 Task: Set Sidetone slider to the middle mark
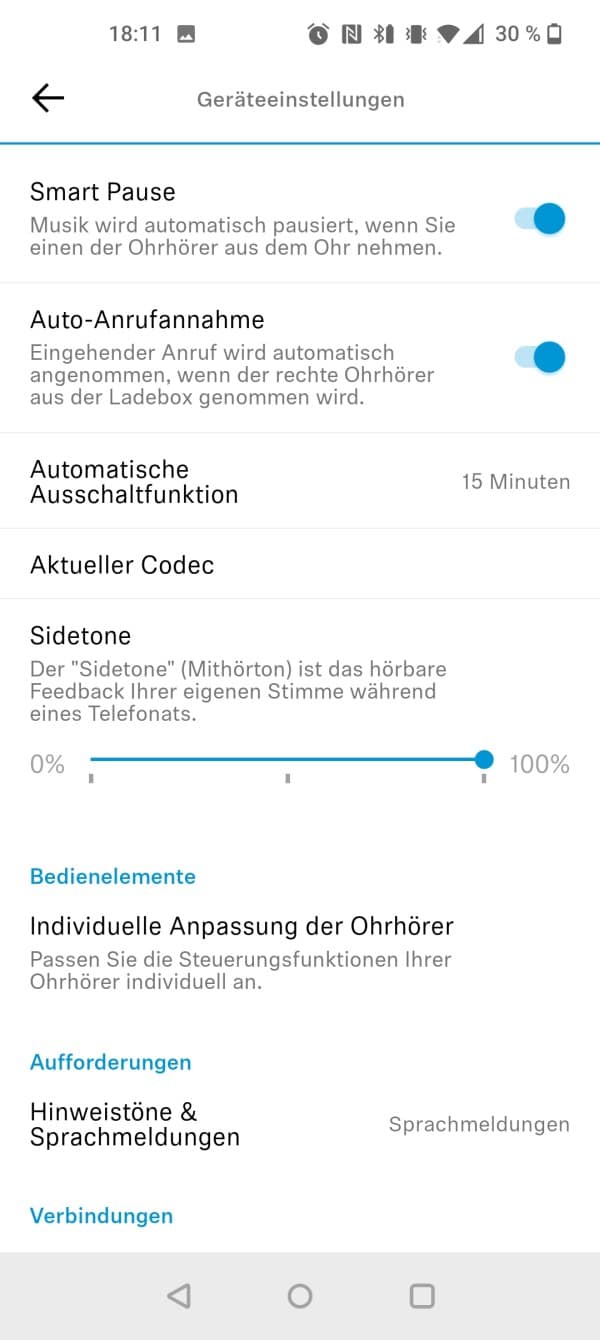click(288, 760)
